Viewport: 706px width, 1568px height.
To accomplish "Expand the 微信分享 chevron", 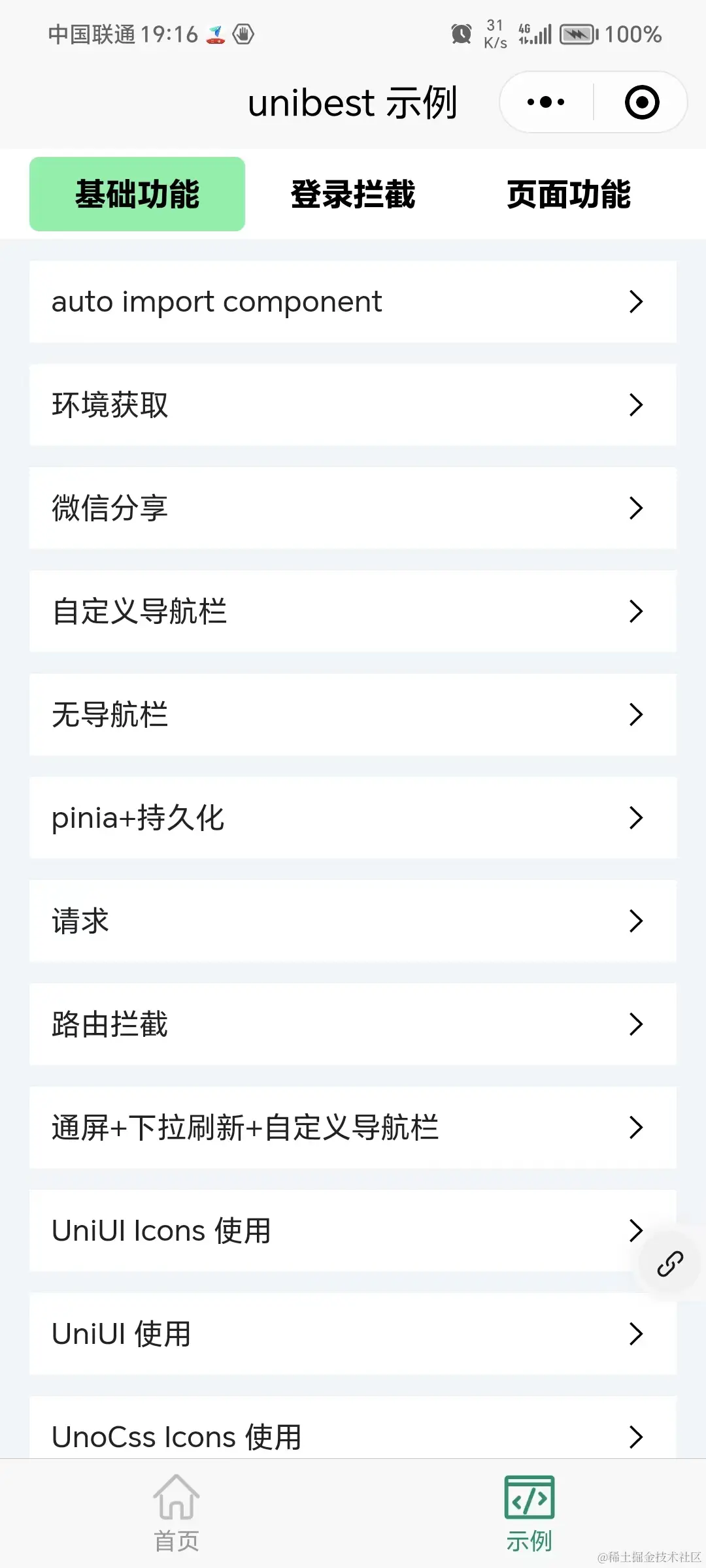I will coord(636,508).
